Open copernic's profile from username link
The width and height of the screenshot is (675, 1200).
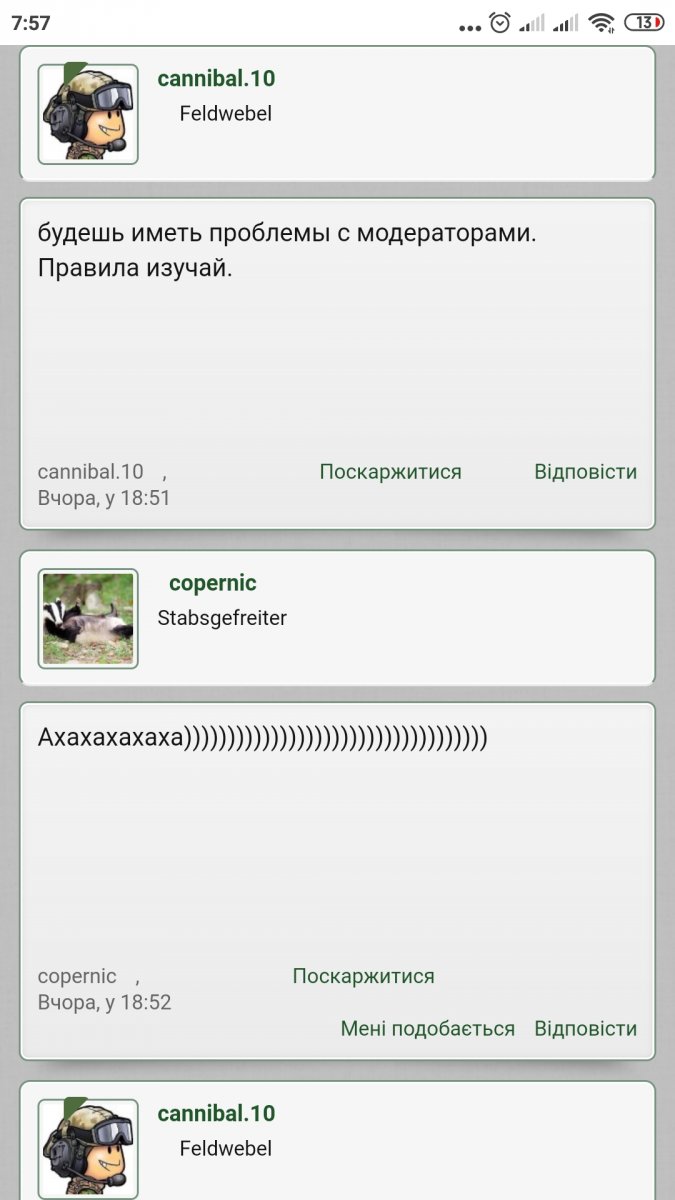212,583
